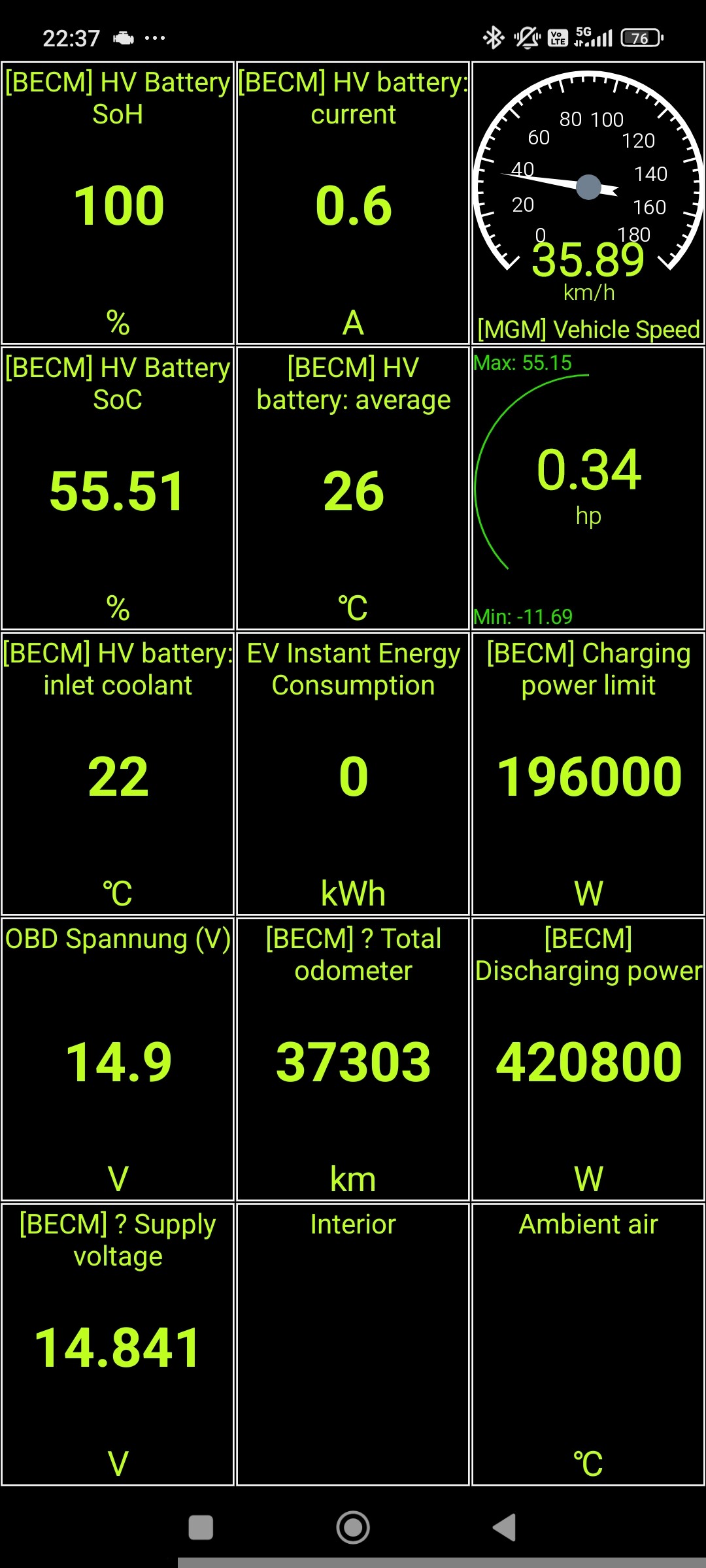Open the Charging power limit tile
Image resolution: width=706 pixels, height=1568 pixels.
[x=588, y=774]
